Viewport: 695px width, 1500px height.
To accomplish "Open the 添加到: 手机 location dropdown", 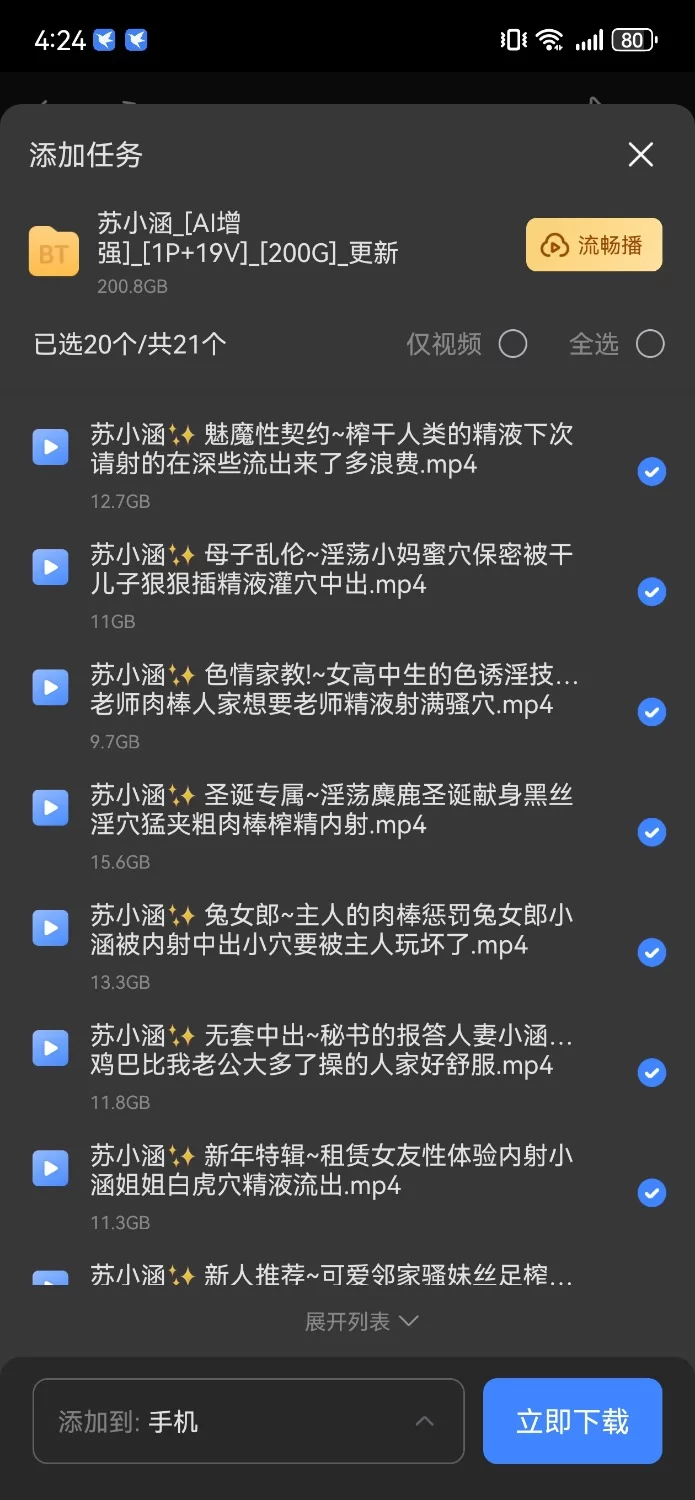I will (x=249, y=1421).
